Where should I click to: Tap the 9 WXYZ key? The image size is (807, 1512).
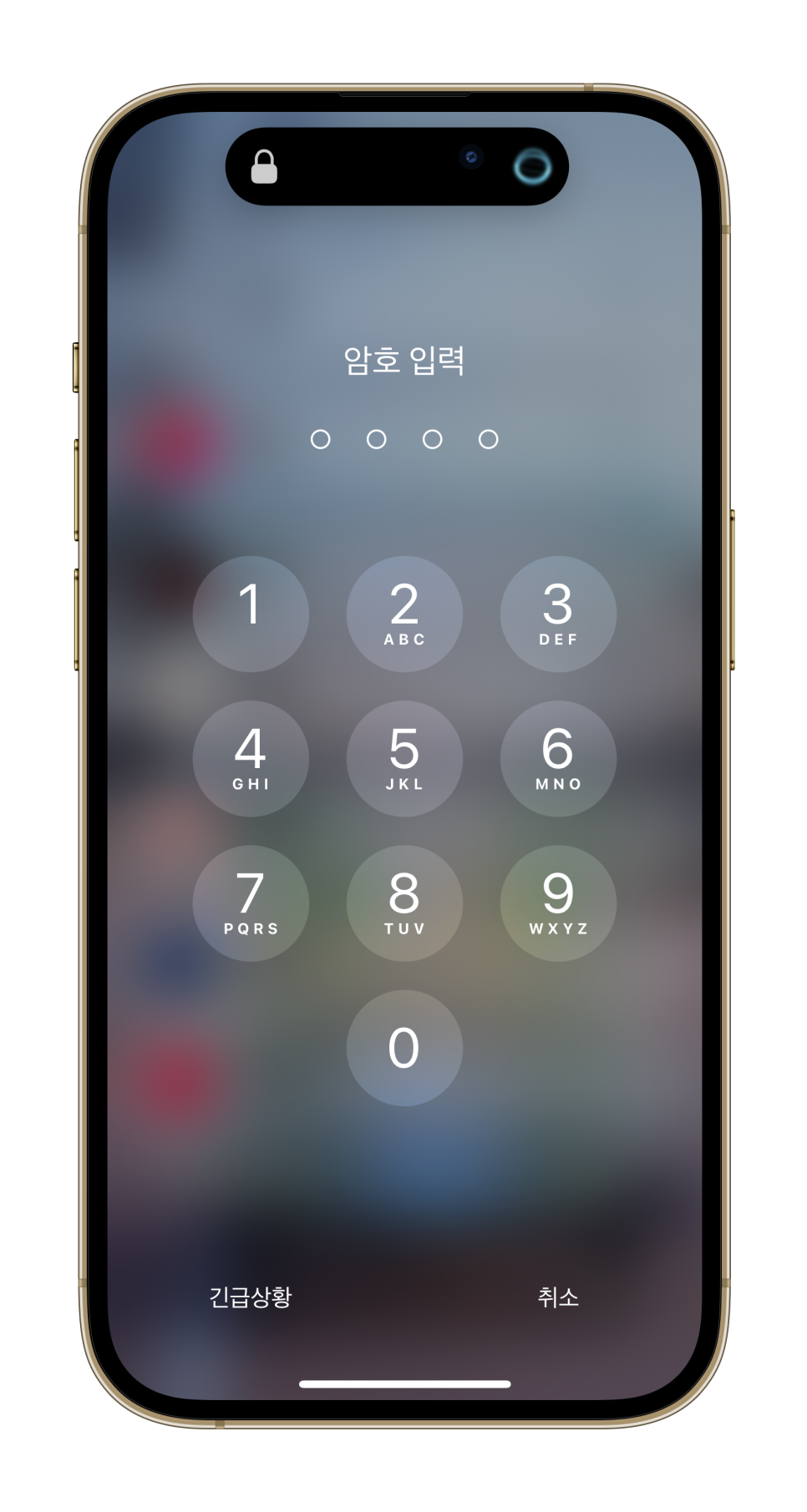coord(558,903)
